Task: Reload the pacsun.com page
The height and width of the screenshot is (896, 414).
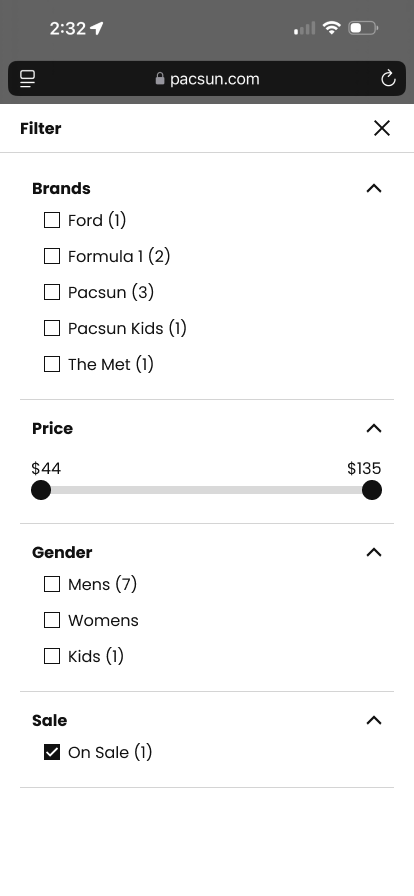Action: tap(388, 78)
